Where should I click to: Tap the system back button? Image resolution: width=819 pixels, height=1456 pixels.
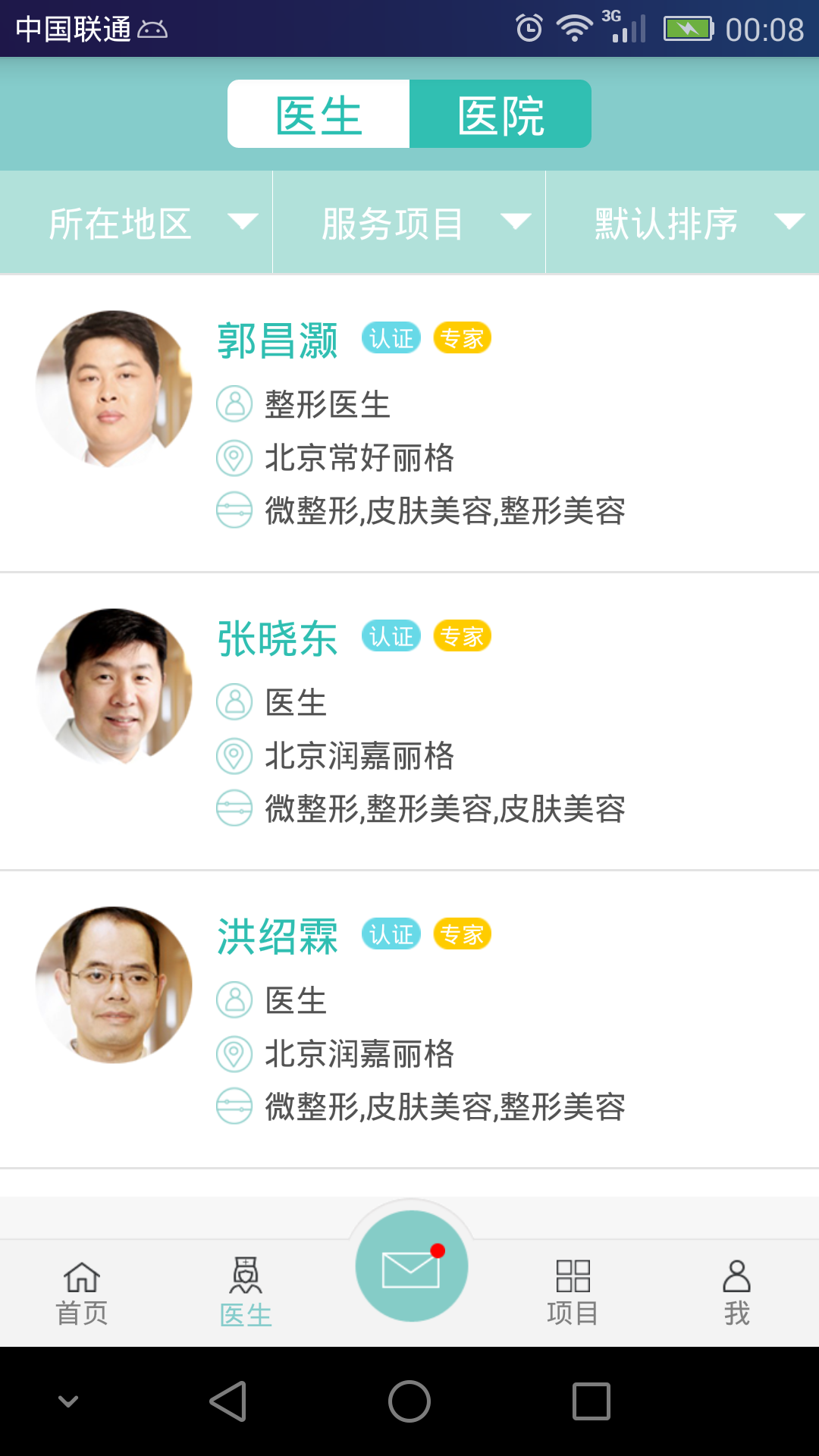(x=227, y=1401)
